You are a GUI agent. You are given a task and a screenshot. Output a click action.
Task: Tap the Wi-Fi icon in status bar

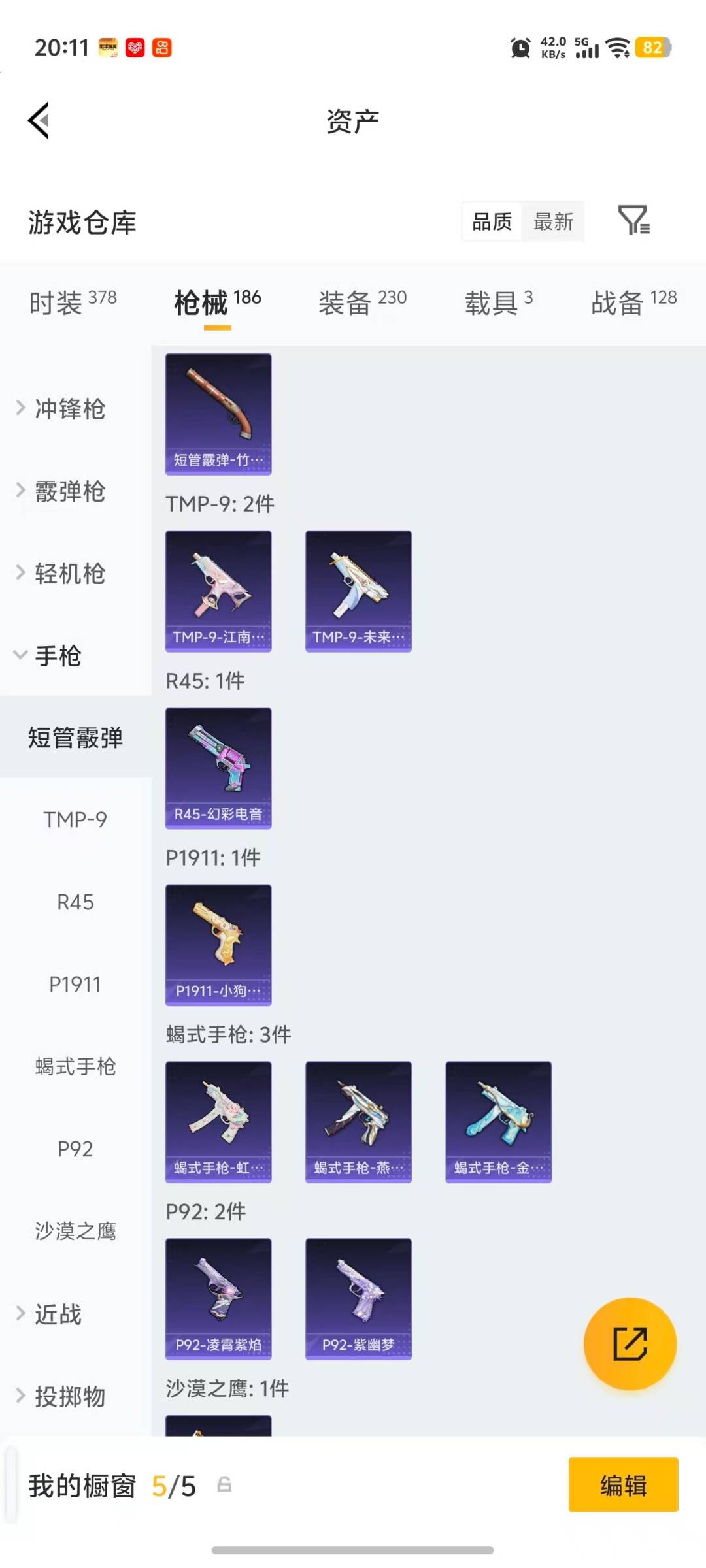click(616, 48)
